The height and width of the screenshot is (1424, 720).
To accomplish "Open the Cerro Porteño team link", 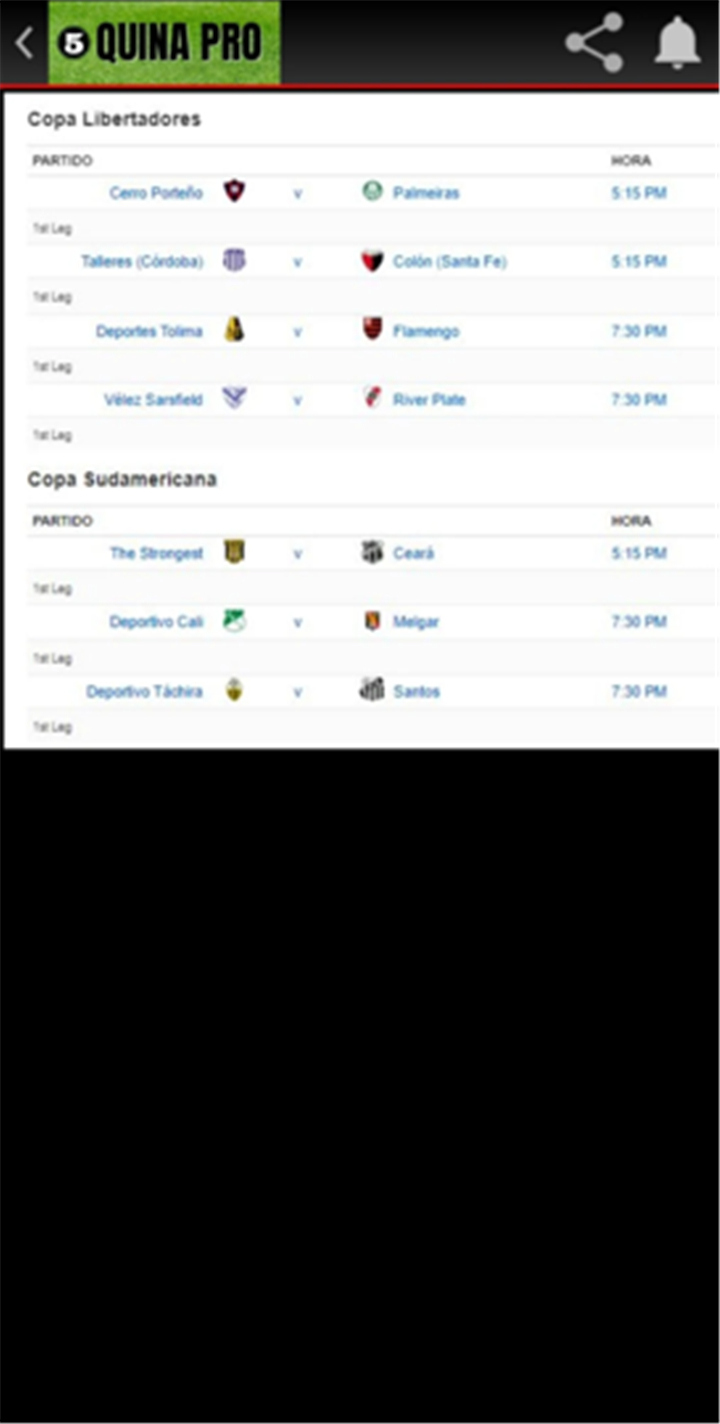I will [x=156, y=193].
